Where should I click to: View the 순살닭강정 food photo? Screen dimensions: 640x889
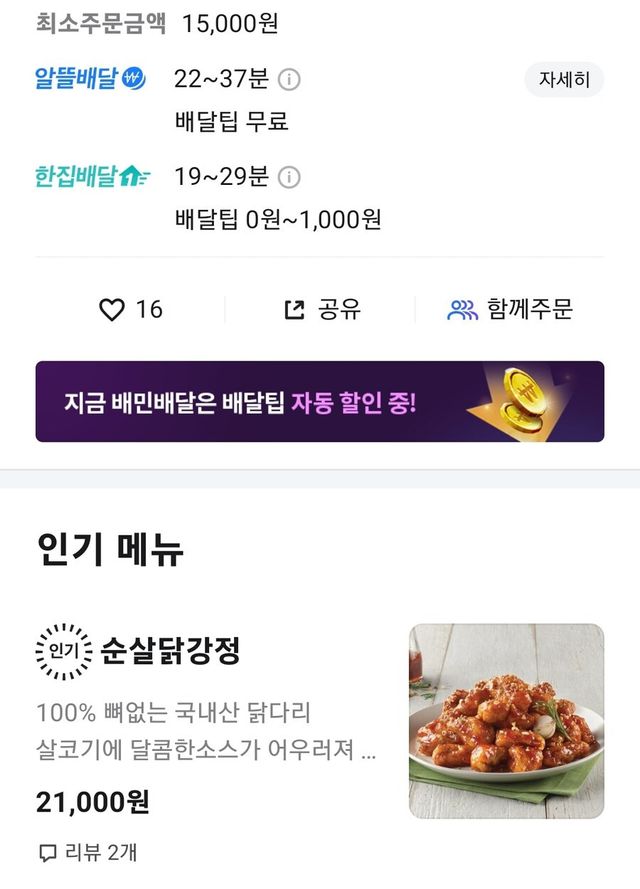pyautogui.click(x=506, y=721)
